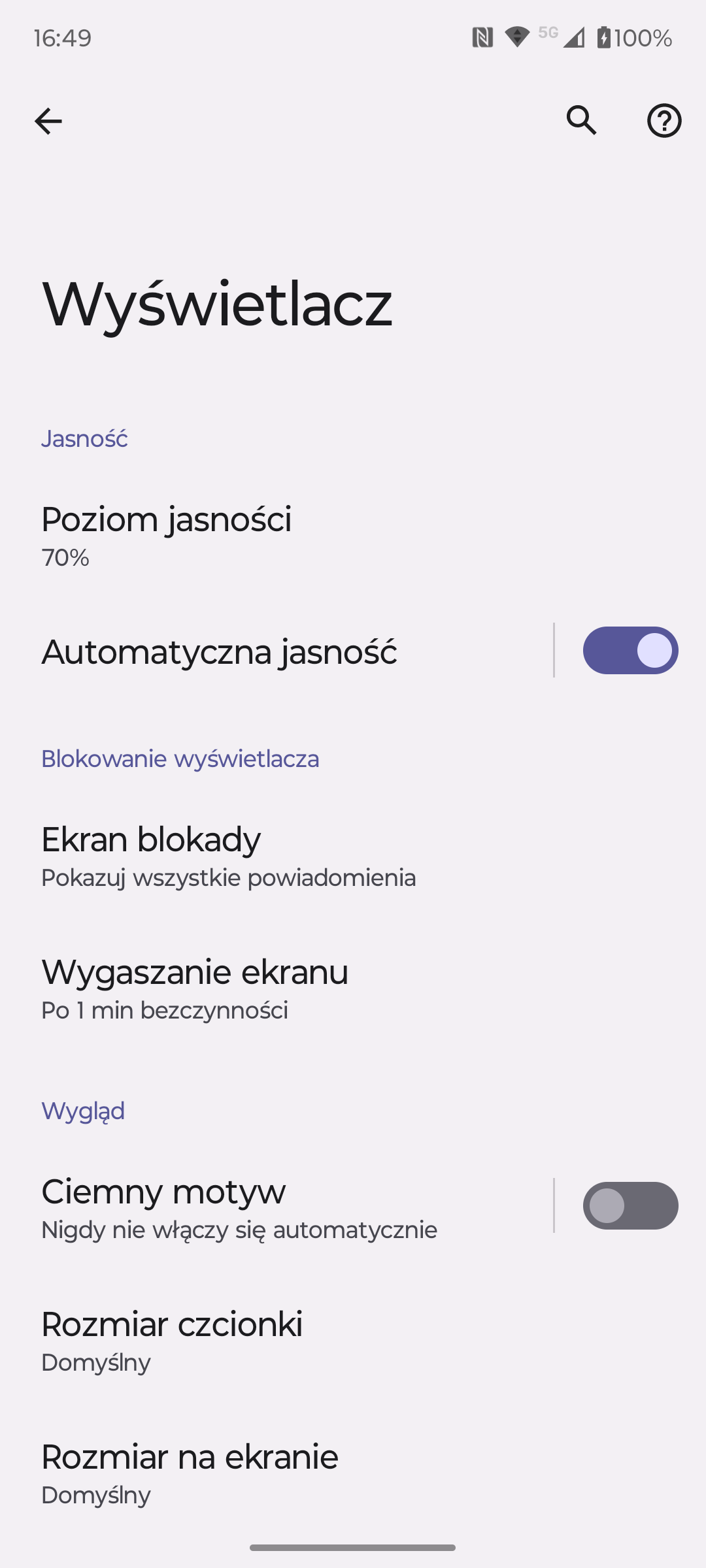Open Ekran blokady settings

click(353, 855)
